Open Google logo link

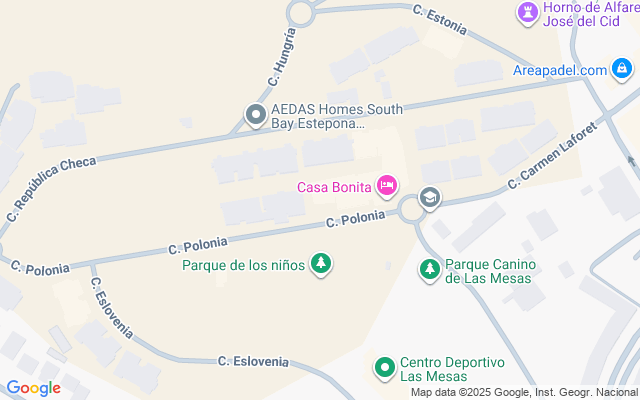tap(33, 388)
